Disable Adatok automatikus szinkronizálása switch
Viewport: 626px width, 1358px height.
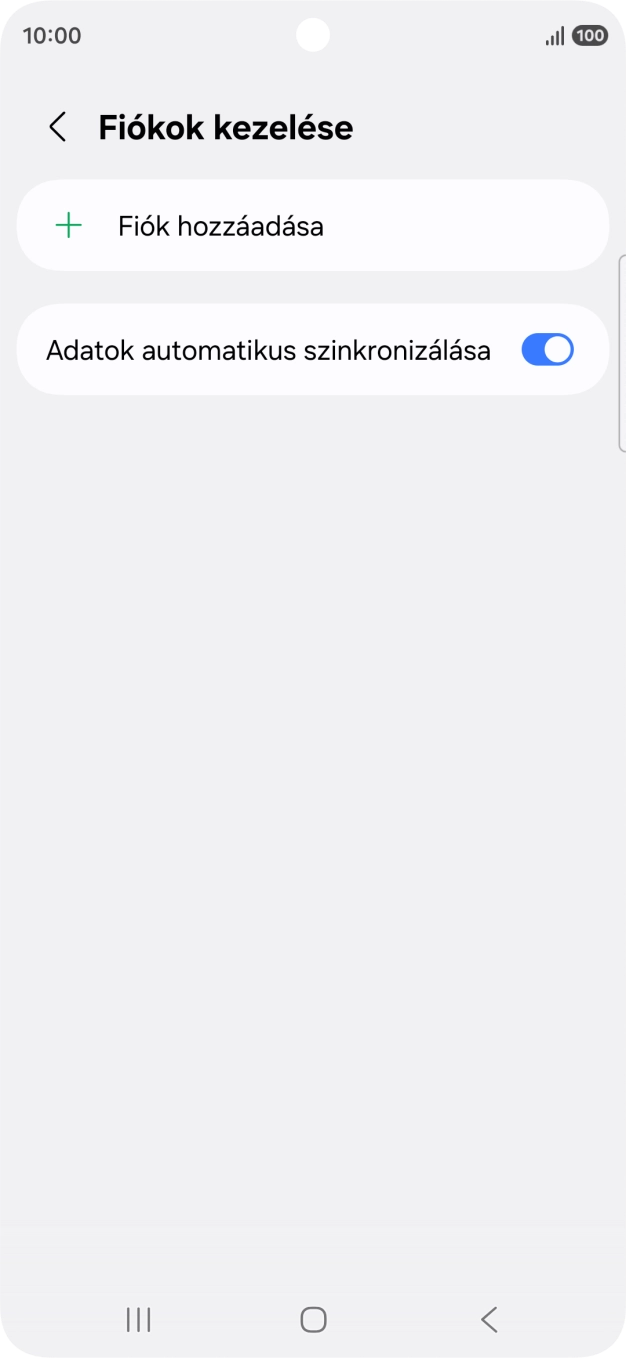tap(547, 350)
